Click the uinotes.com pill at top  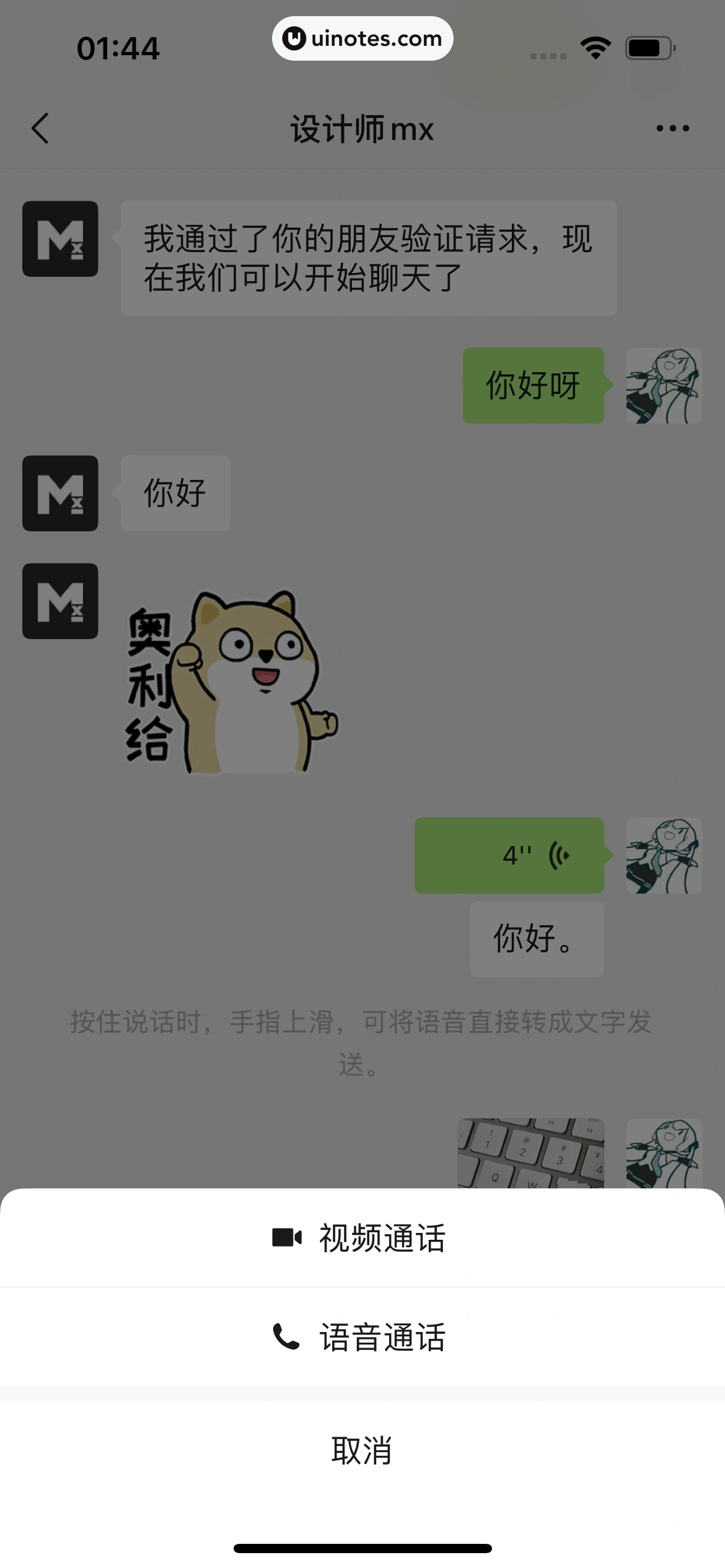coord(362,38)
